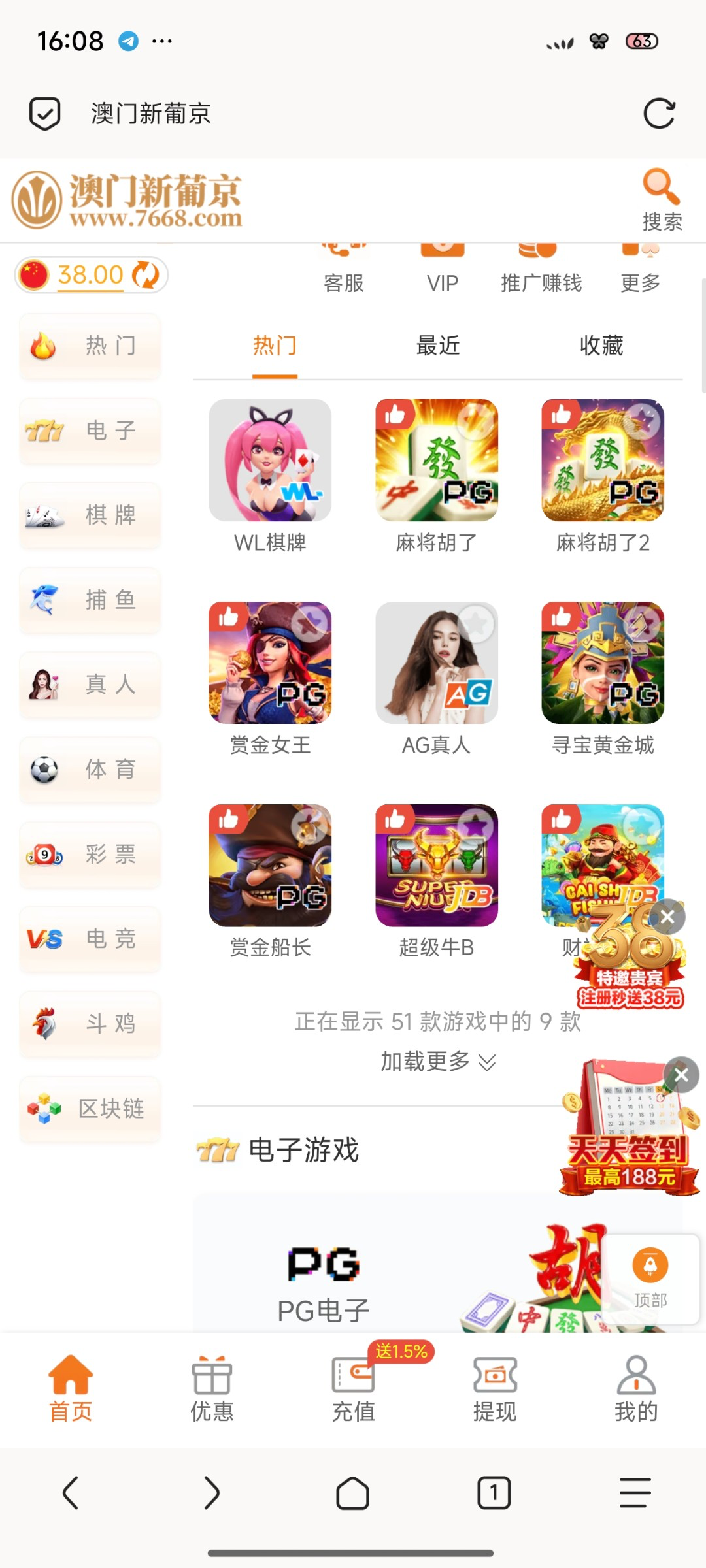The height and width of the screenshot is (1568, 706).
Task: Switch to the 收藏 tab
Action: (601, 346)
